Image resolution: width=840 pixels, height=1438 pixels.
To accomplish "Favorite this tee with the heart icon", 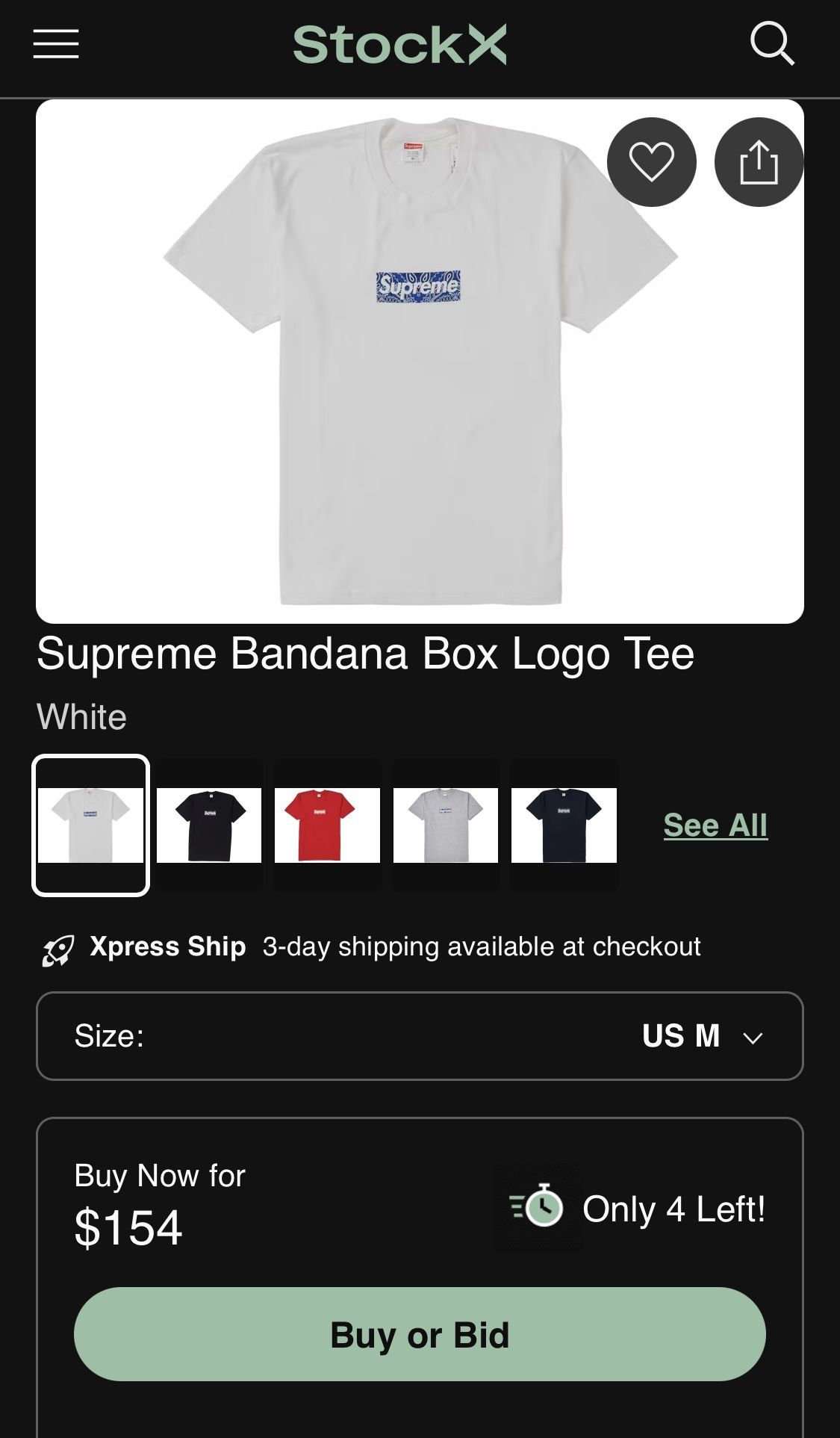I will pyautogui.click(x=651, y=162).
